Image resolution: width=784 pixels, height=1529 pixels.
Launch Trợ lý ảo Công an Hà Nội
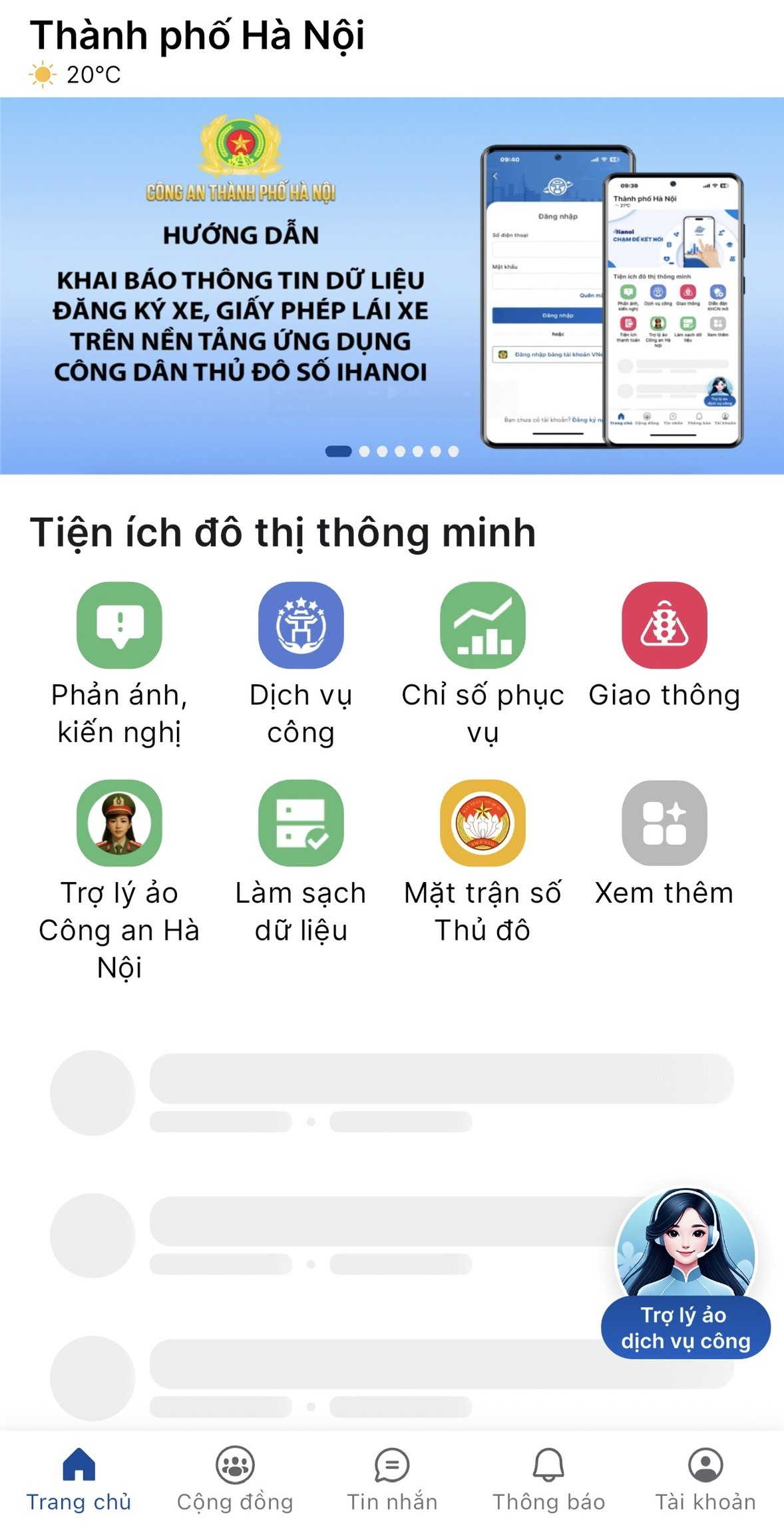[117, 825]
